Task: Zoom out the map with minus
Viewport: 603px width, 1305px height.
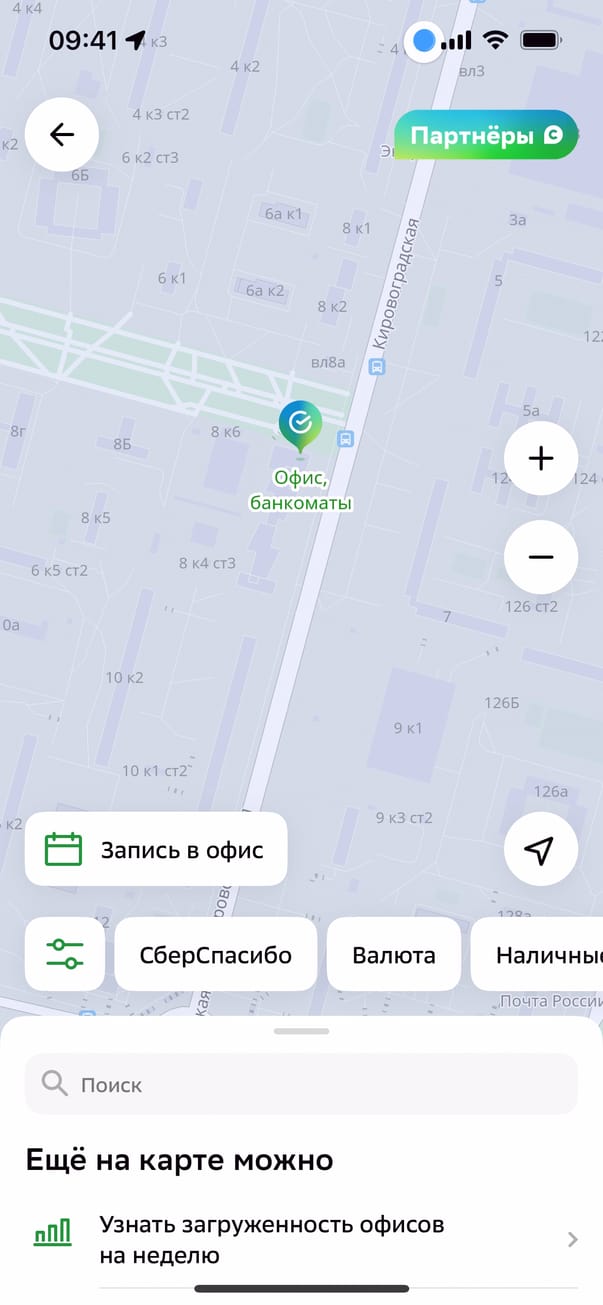Action: [x=541, y=557]
